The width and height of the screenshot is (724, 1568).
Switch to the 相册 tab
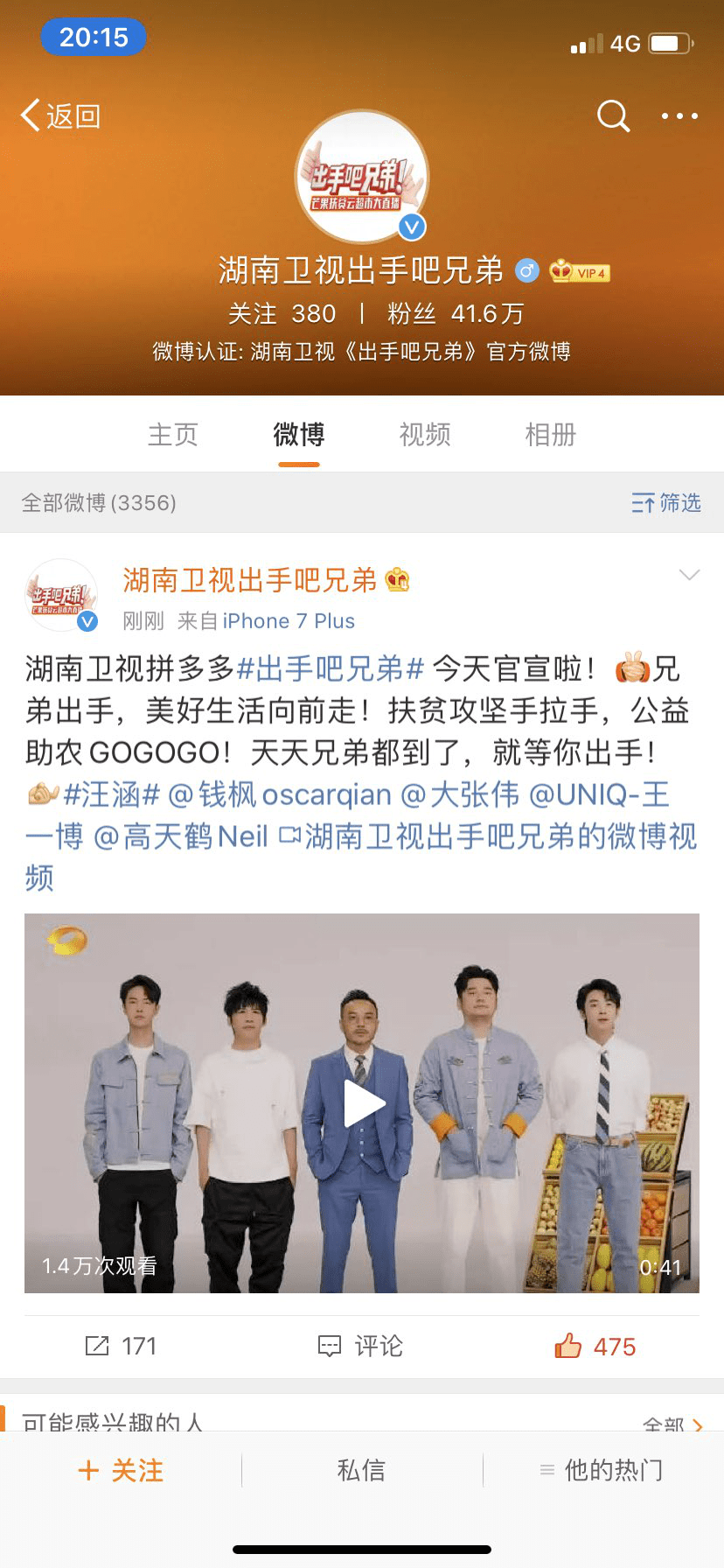click(551, 434)
